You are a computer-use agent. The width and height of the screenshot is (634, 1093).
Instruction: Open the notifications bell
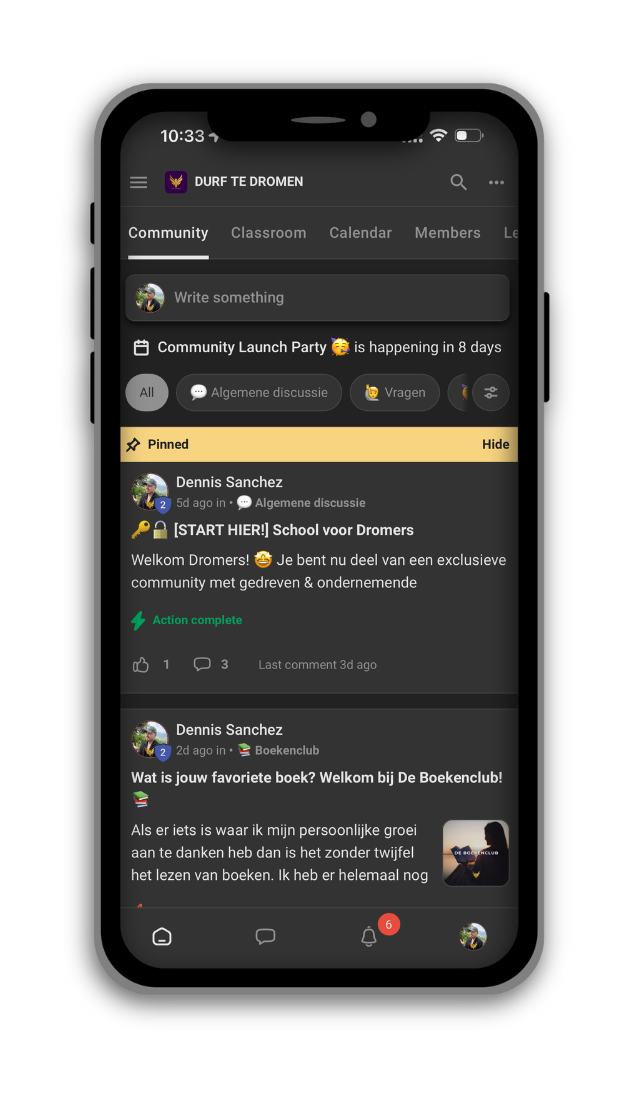click(x=369, y=937)
